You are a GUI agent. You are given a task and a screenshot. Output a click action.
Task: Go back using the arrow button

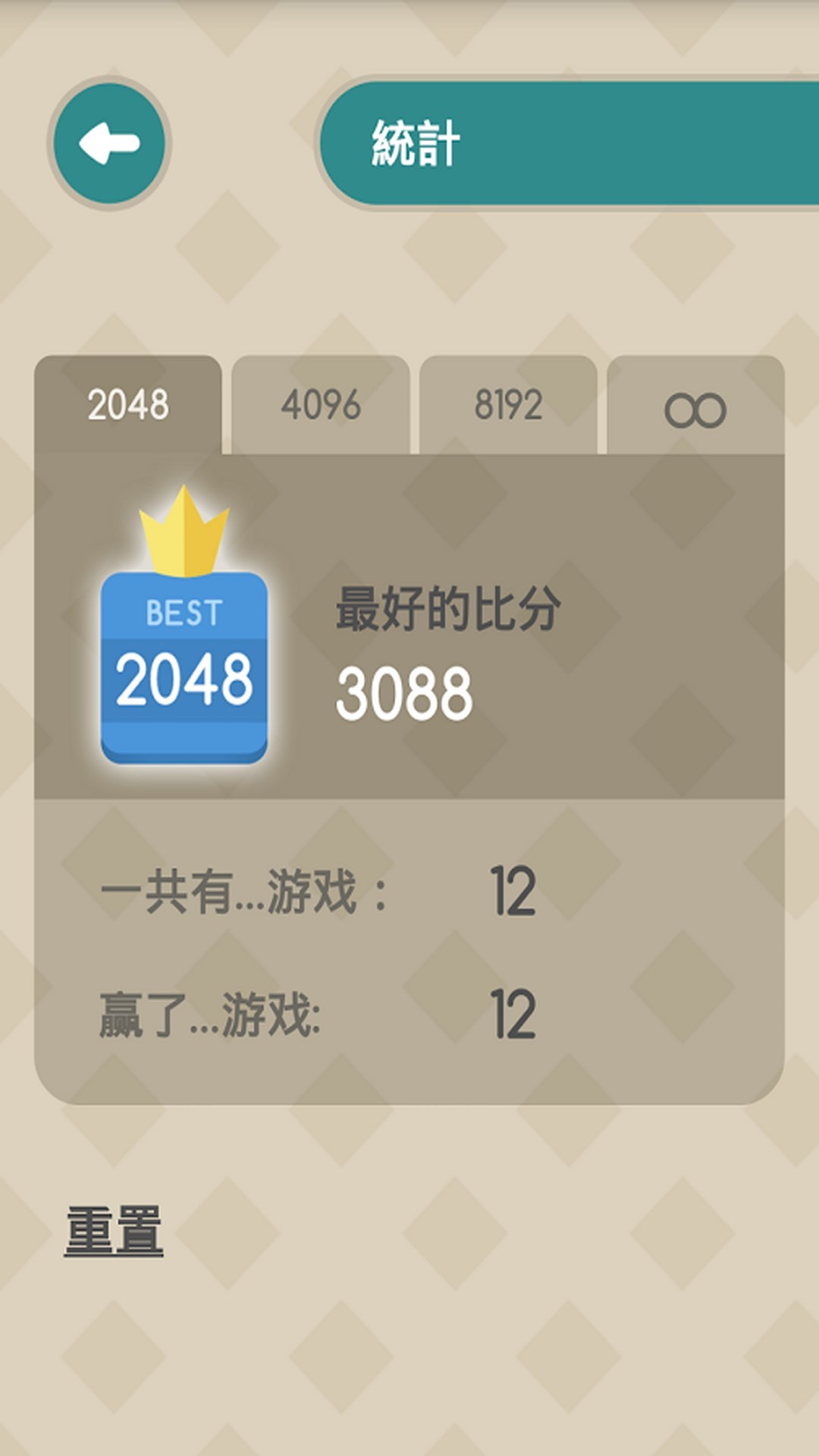[109, 143]
